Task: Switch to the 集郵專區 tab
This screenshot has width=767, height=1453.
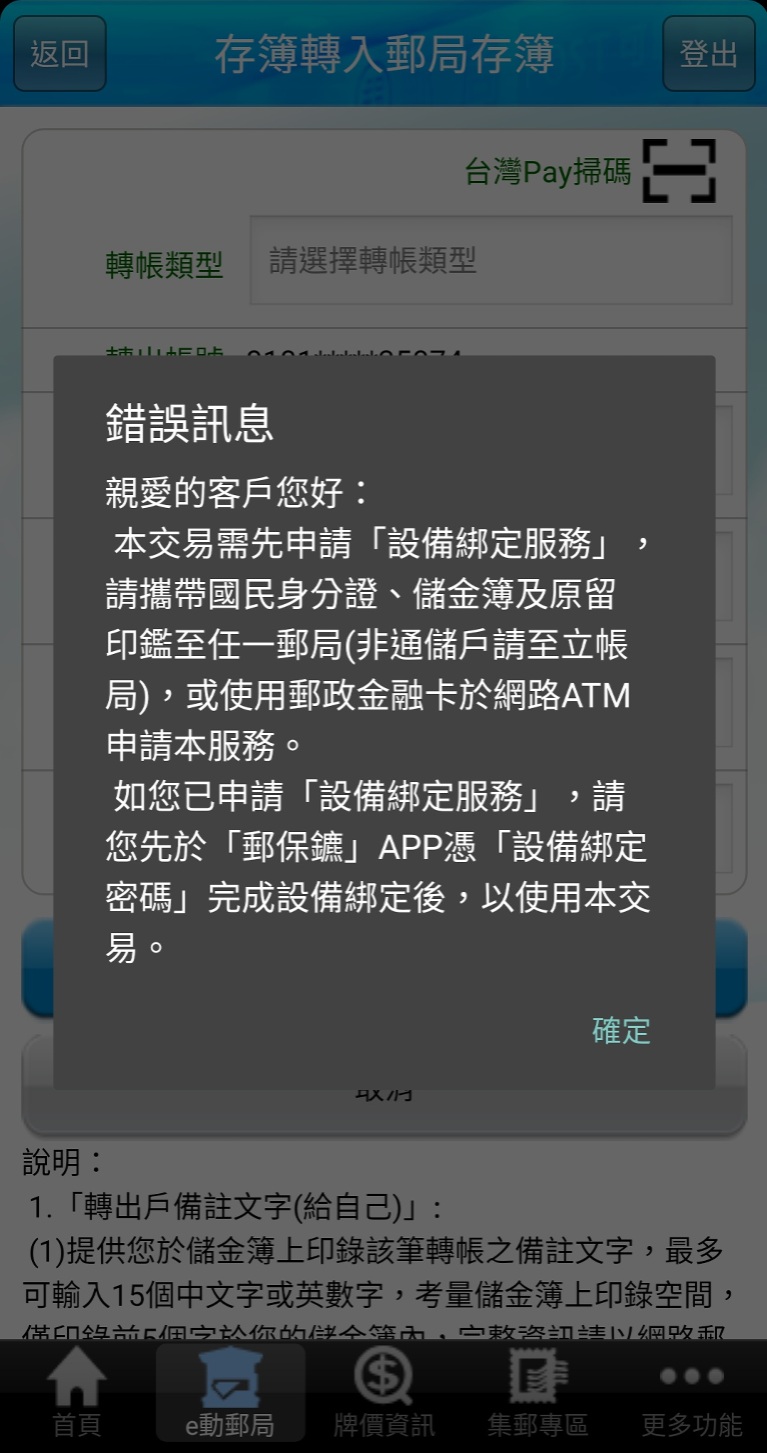Action: (x=537, y=1394)
